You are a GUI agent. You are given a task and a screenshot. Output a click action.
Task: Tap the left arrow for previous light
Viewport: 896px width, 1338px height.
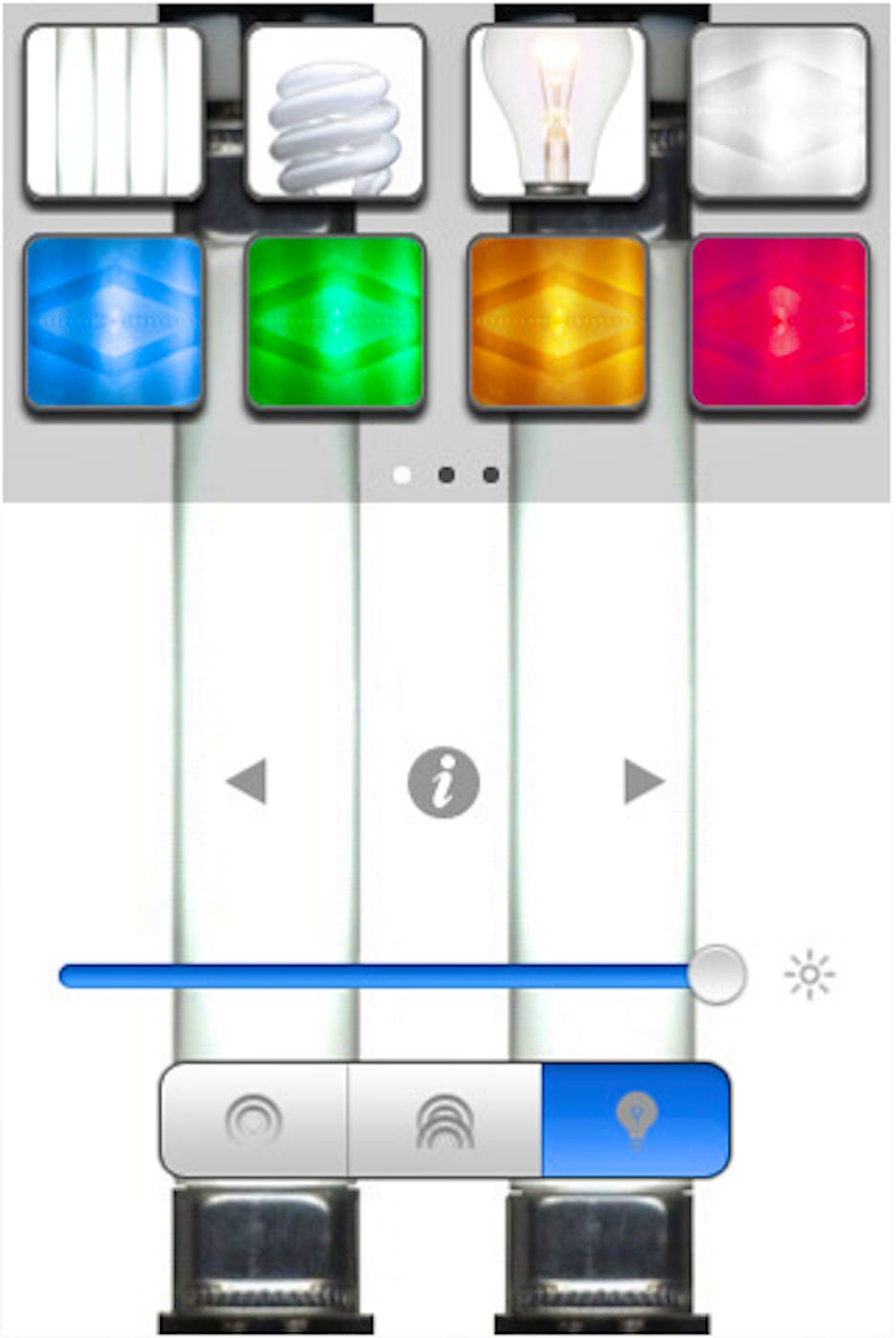tap(247, 782)
